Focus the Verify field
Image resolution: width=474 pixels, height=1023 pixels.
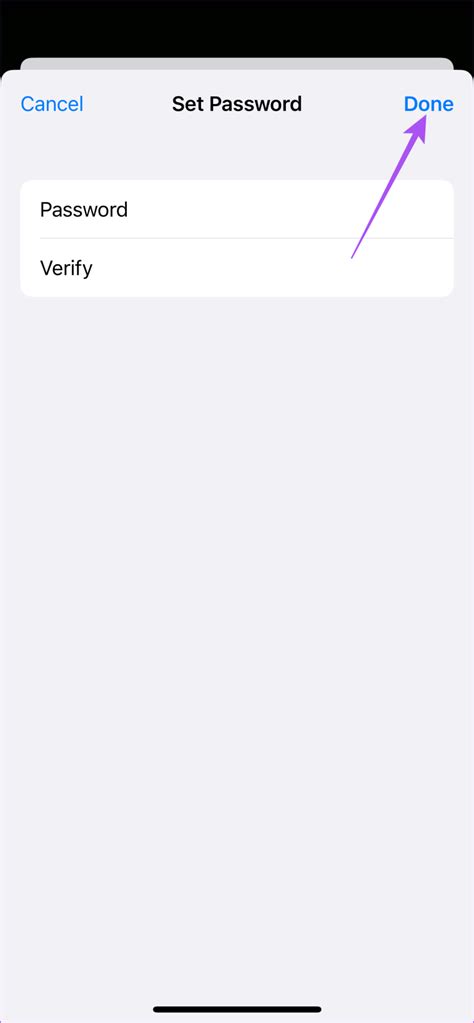237,267
